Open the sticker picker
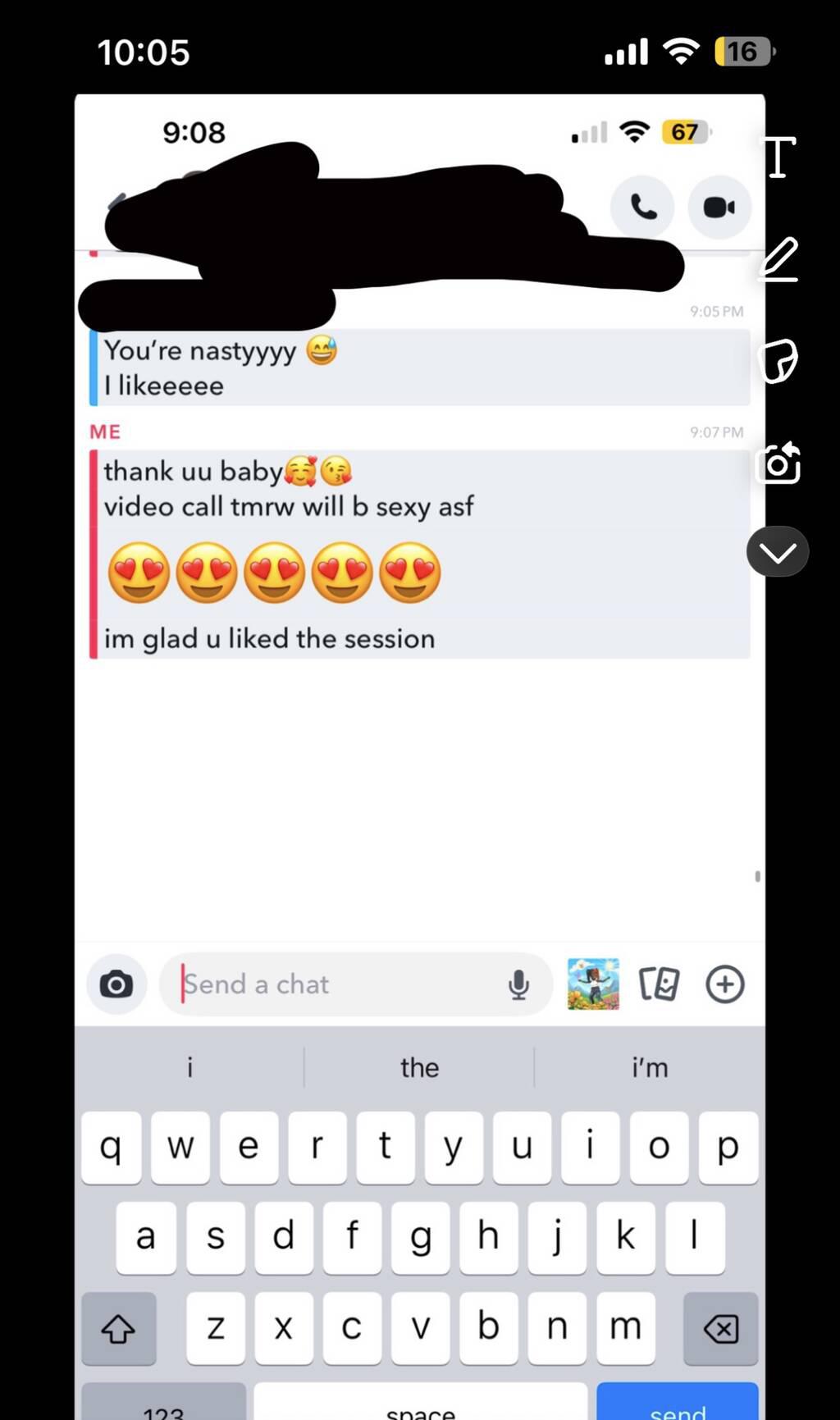840x1420 pixels. pyautogui.click(x=778, y=361)
